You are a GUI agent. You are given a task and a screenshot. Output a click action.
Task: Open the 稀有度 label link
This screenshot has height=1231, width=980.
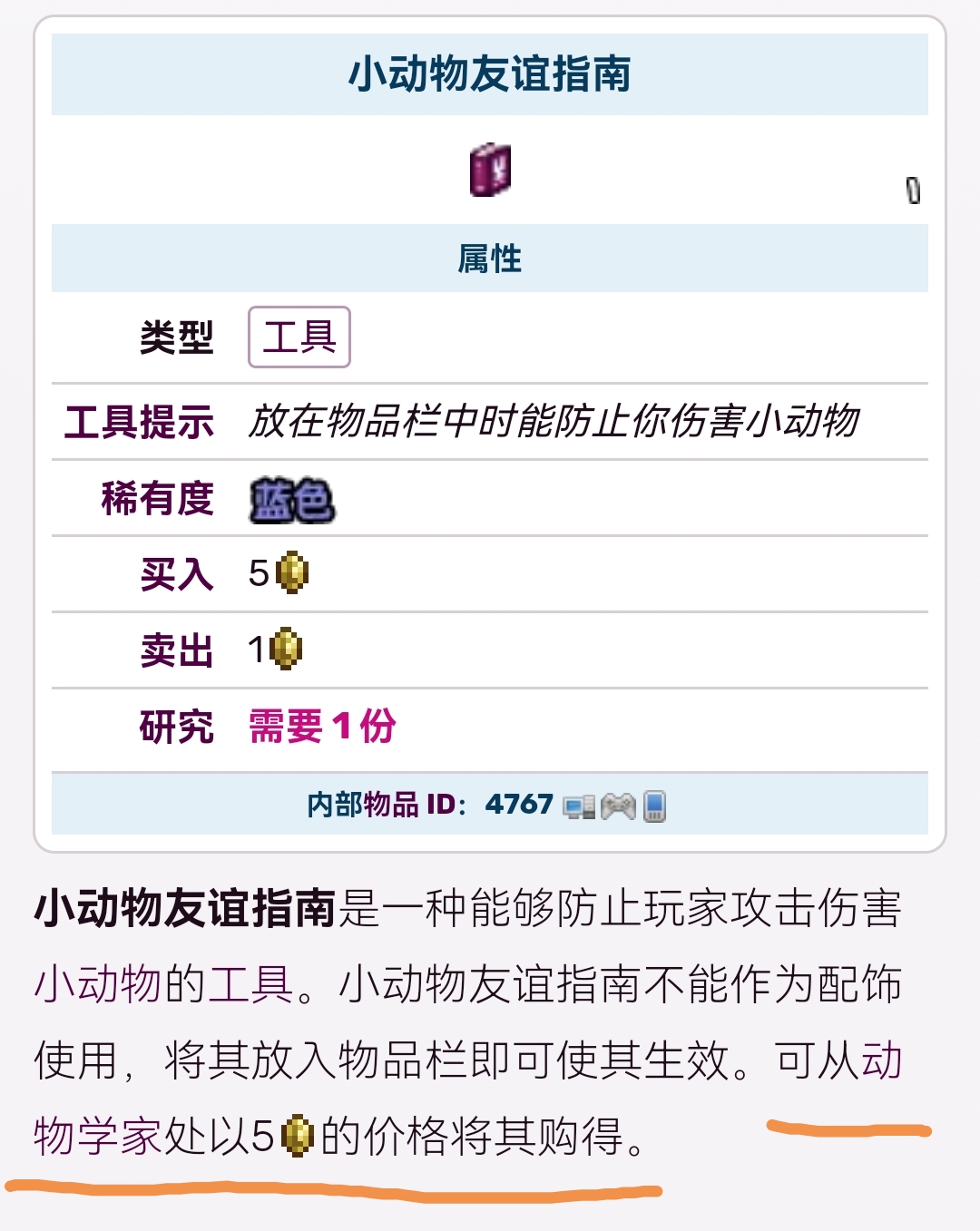pos(157,499)
